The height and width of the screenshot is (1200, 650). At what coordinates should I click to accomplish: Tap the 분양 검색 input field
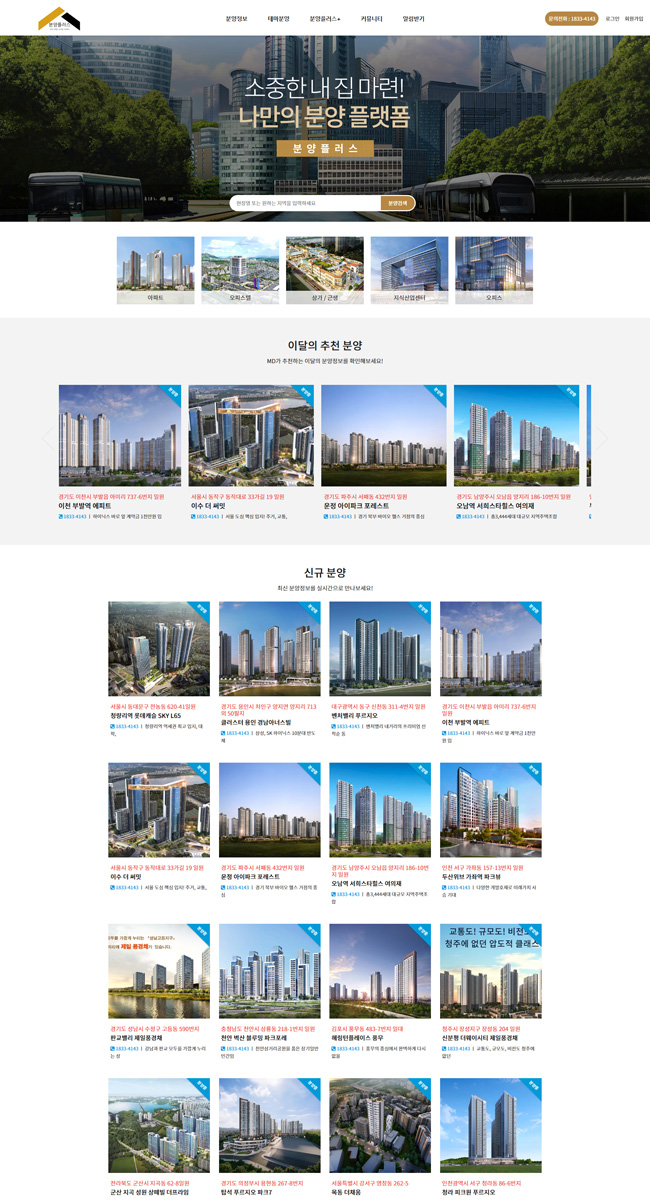305,203
